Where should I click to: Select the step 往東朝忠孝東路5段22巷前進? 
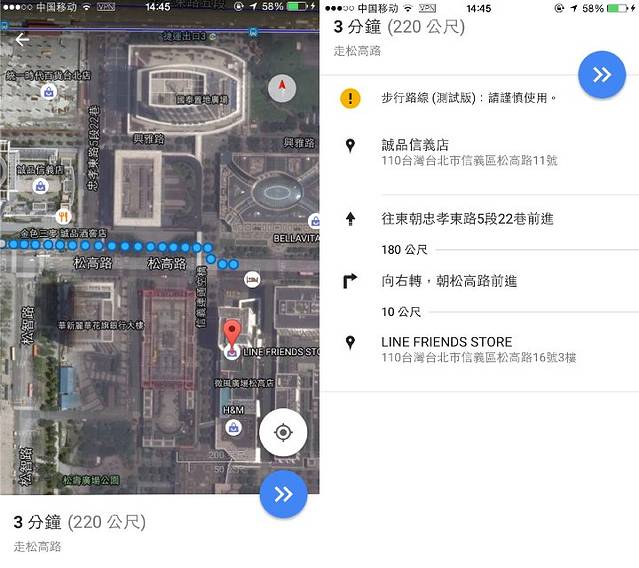click(x=468, y=216)
